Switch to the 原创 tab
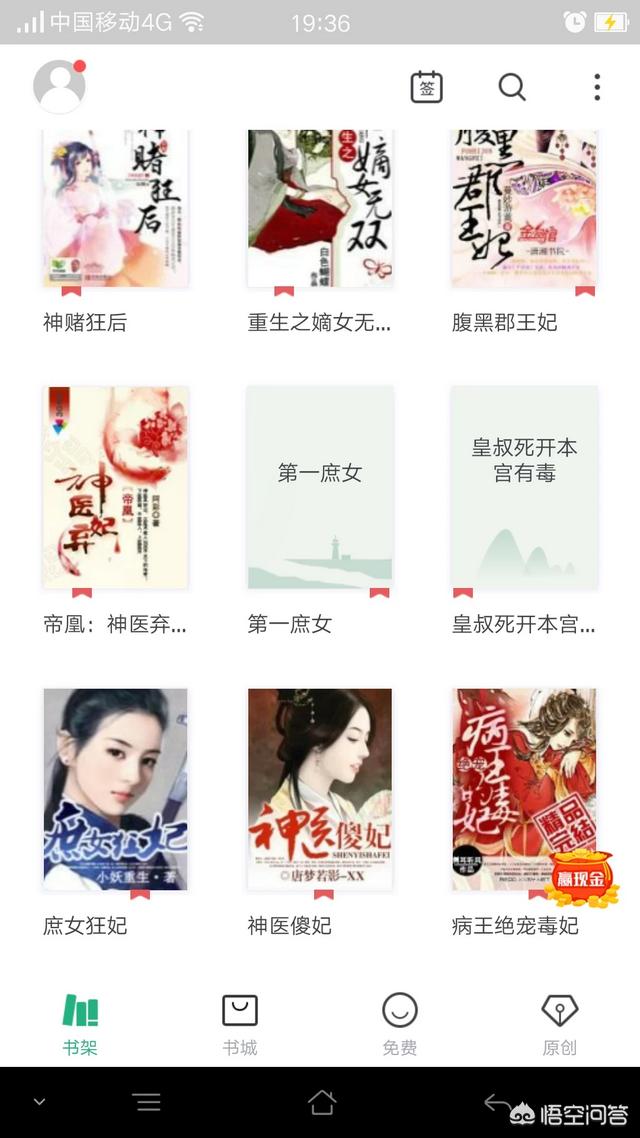Screen dimensions: 640x1138 coord(559,1025)
